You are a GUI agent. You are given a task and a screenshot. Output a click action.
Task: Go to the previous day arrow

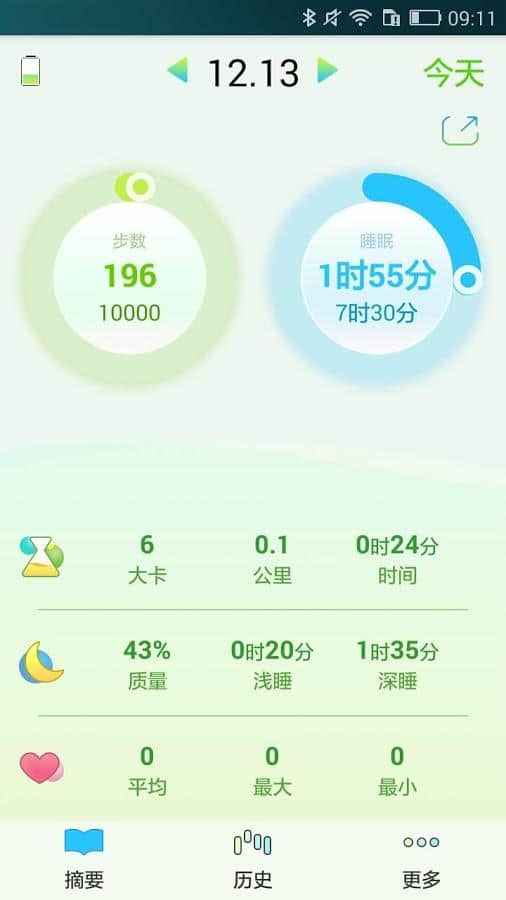[177, 71]
